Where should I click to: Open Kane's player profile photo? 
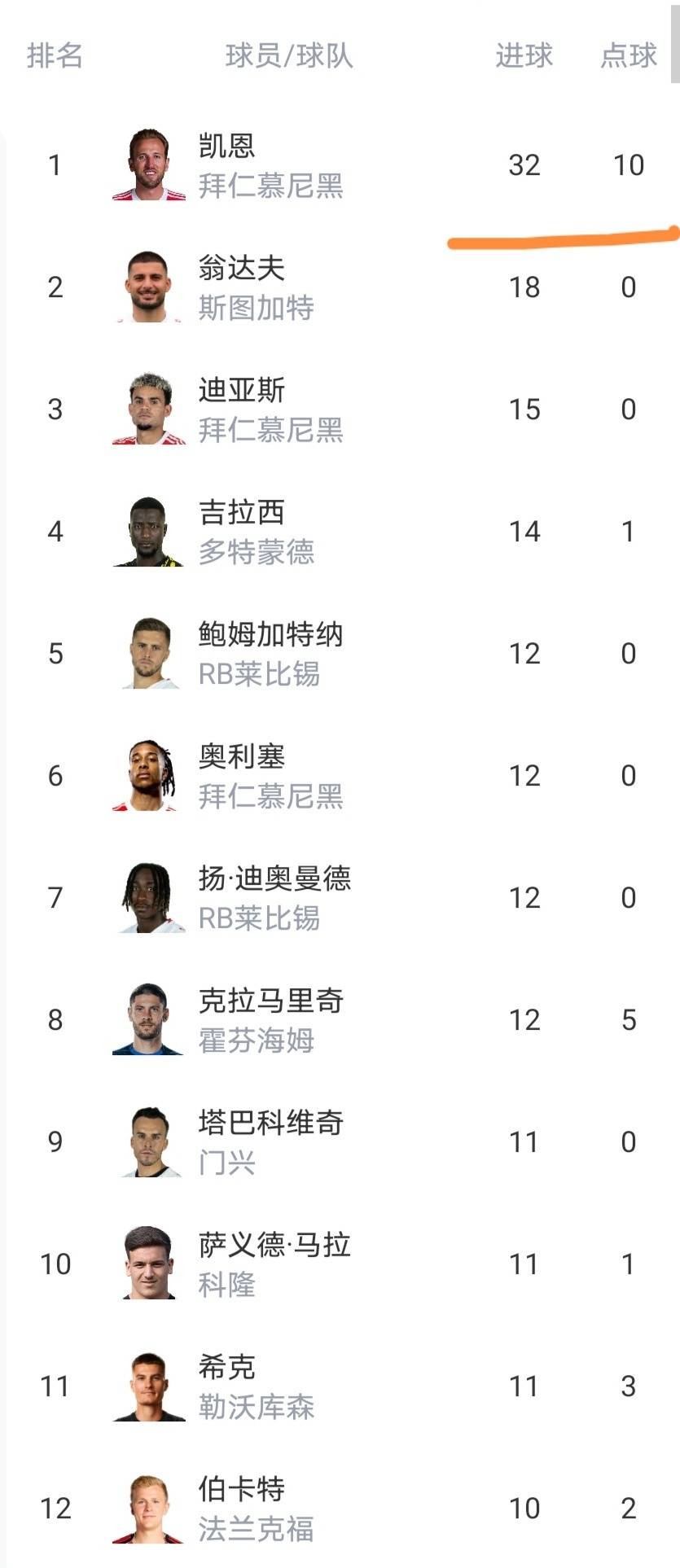149,164
